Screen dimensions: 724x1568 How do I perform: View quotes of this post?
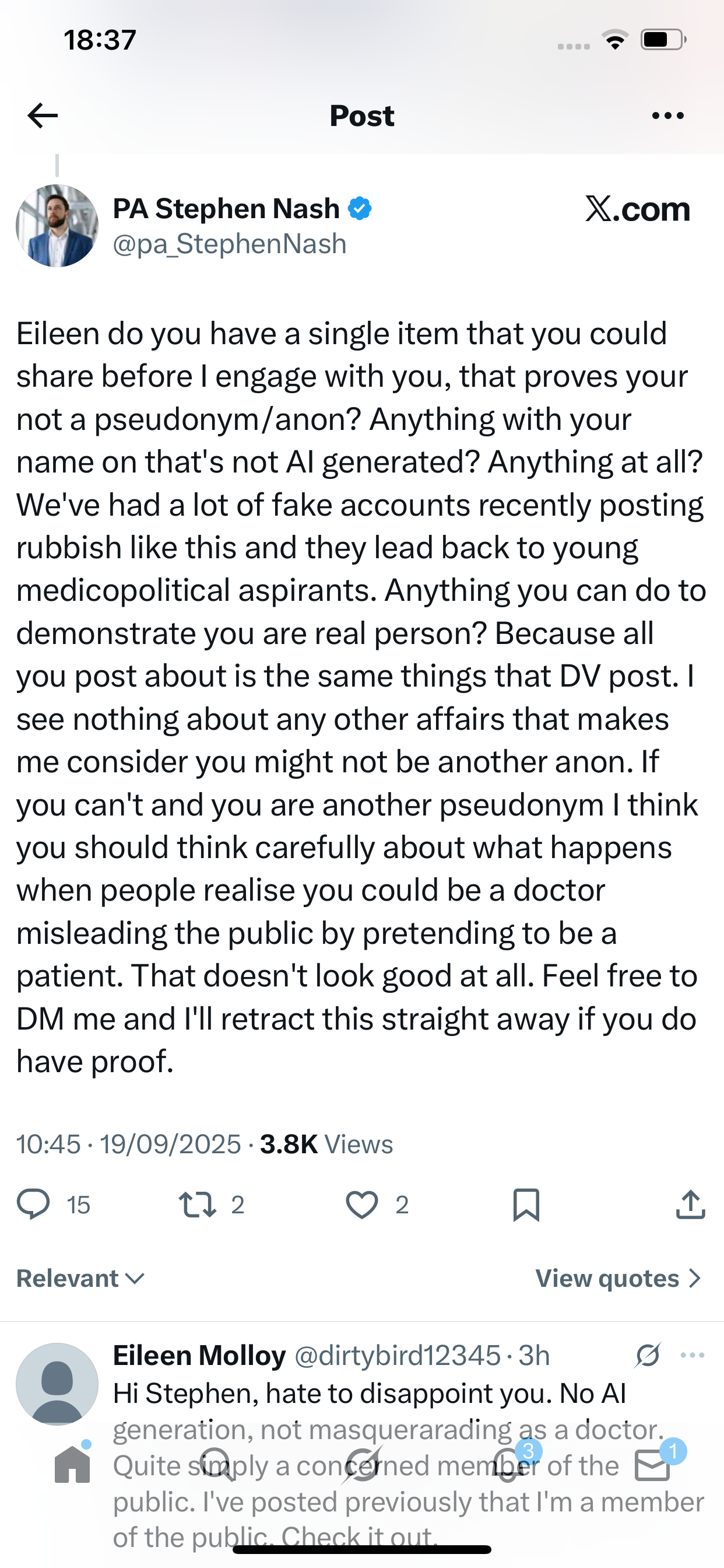(x=618, y=1278)
